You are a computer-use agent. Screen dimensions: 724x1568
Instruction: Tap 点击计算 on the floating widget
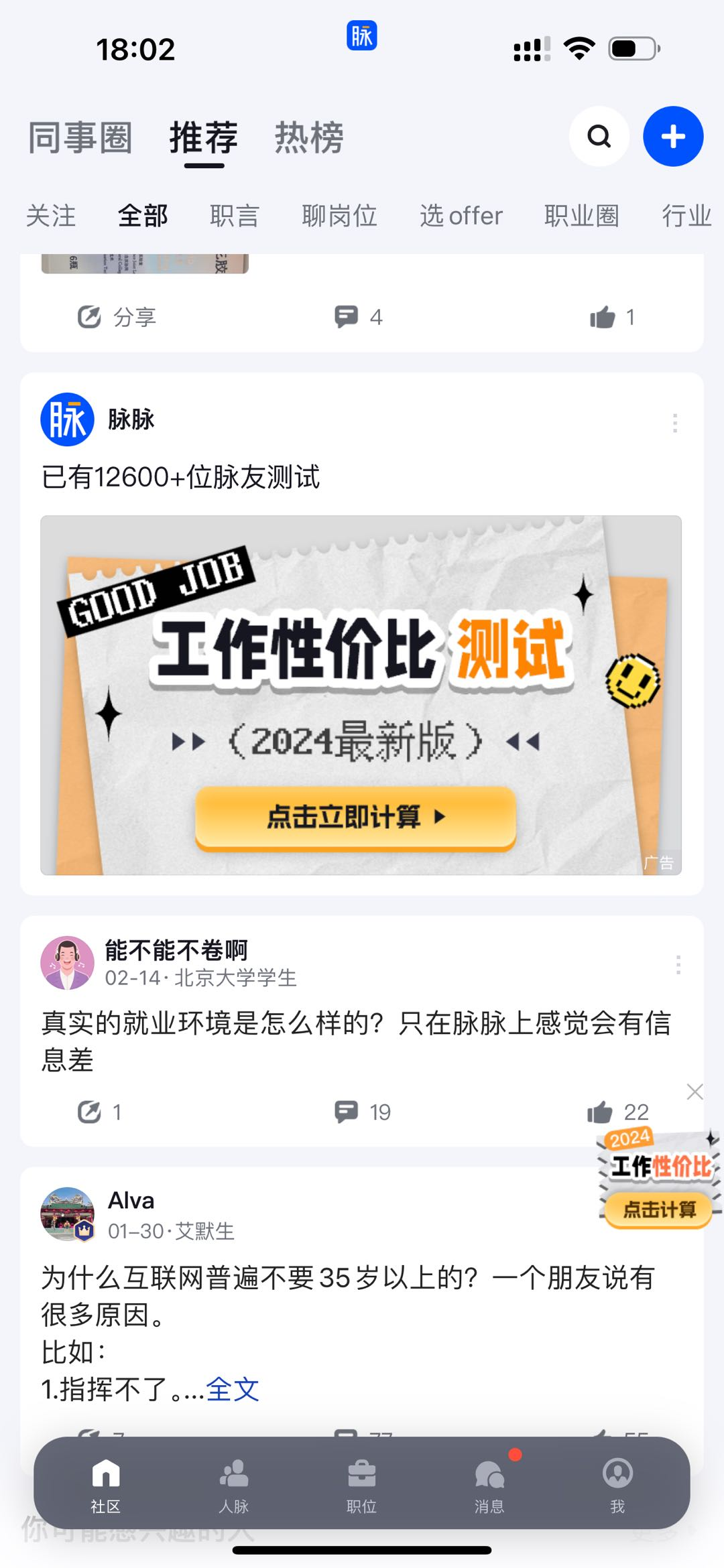[x=659, y=1210]
